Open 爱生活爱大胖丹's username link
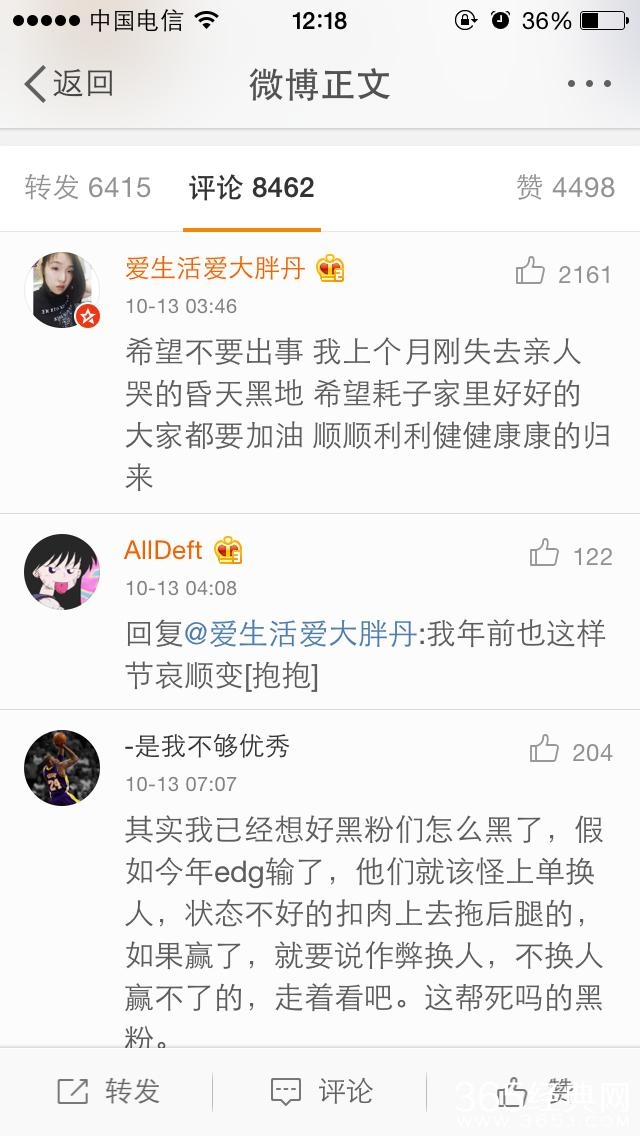 click(x=215, y=268)
